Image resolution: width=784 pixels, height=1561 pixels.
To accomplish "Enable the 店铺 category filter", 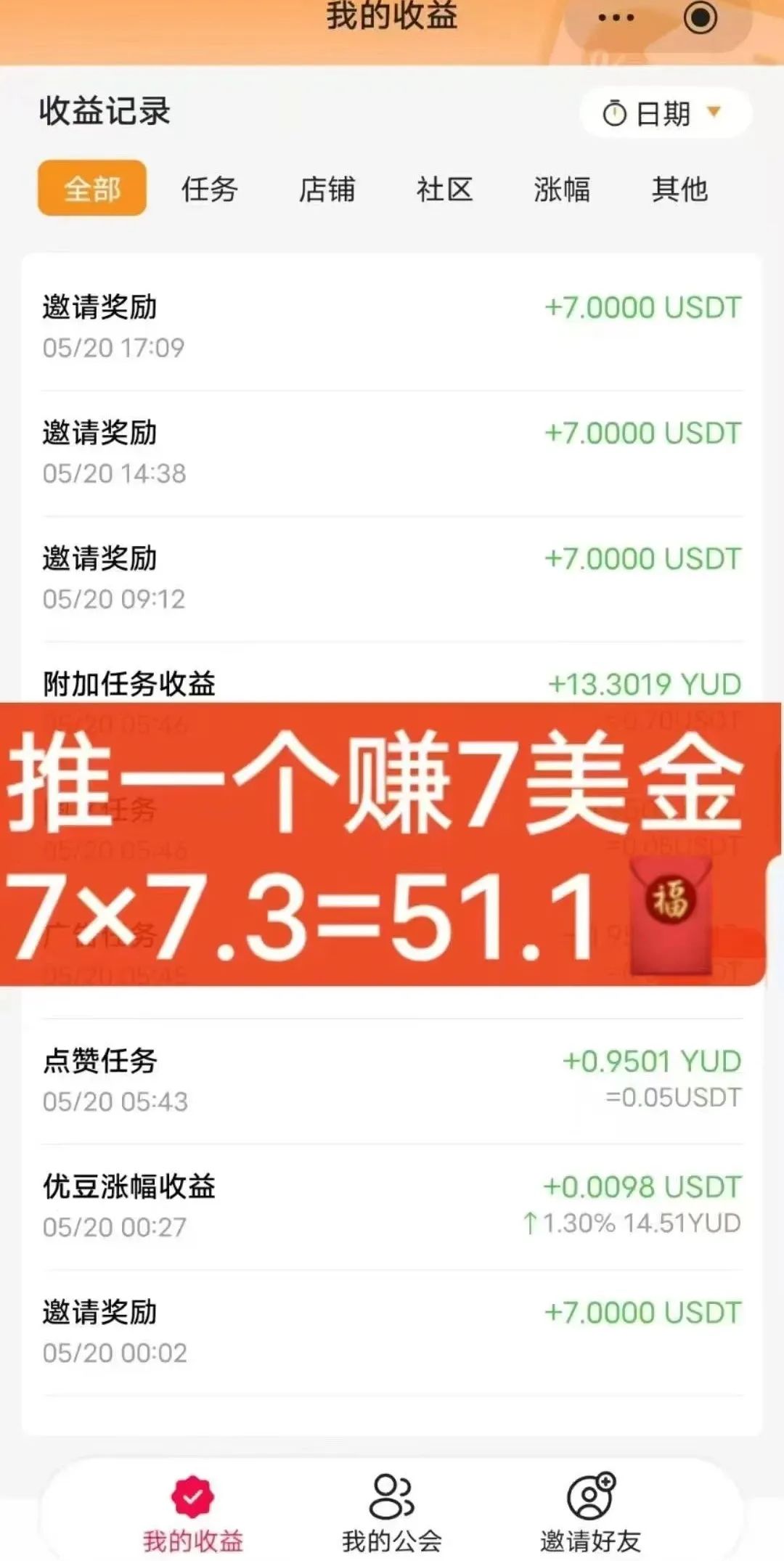I will [x=327, y=190].
